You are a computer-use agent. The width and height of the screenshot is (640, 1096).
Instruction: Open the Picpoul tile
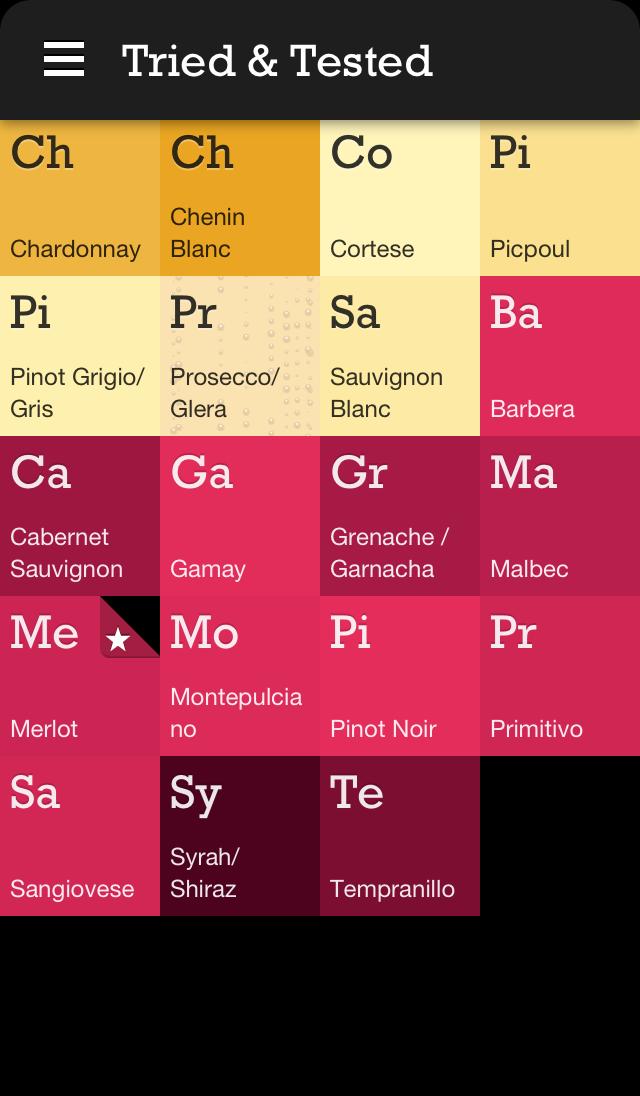point(560,198)
